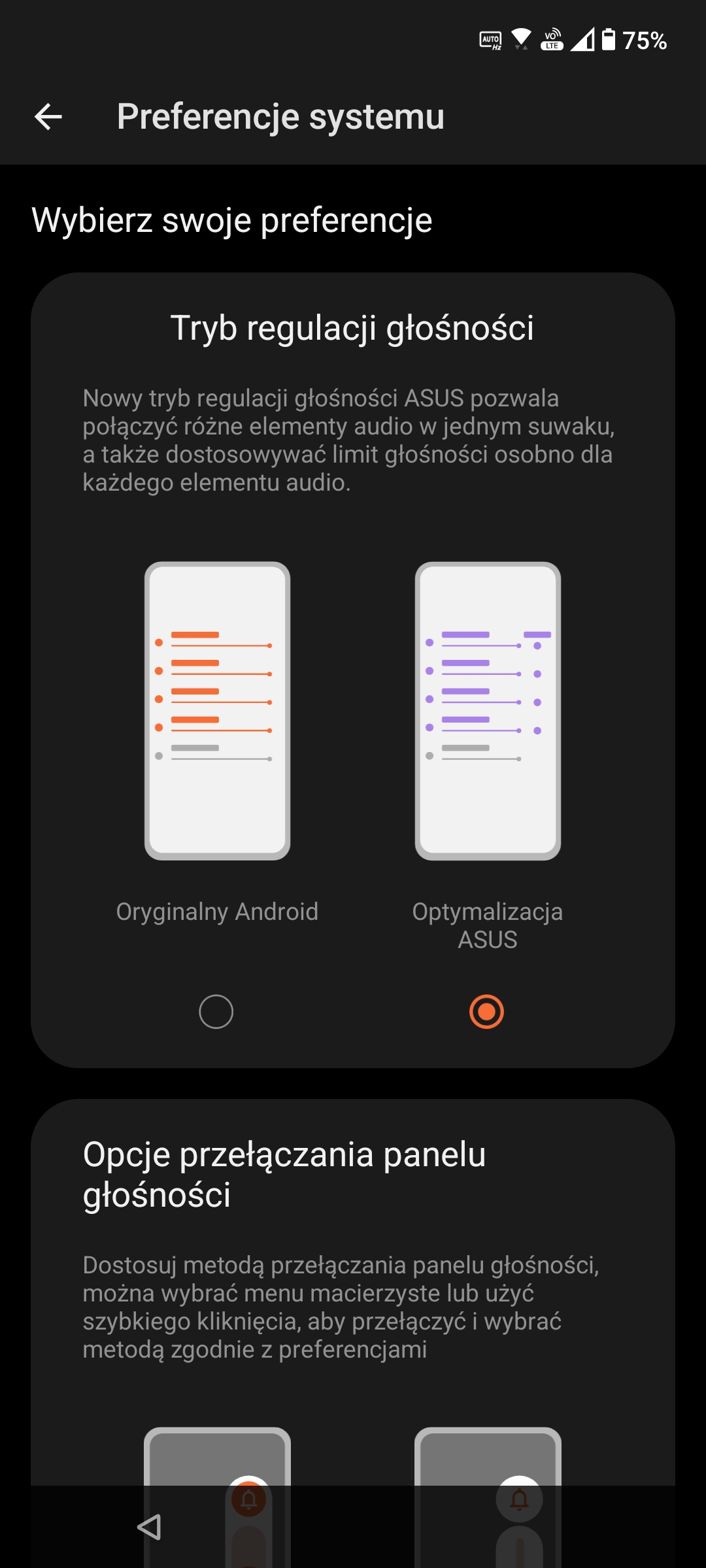Tap the system back navigation button
This screenshot has width=706, height=1568.
click(149, 1527)
